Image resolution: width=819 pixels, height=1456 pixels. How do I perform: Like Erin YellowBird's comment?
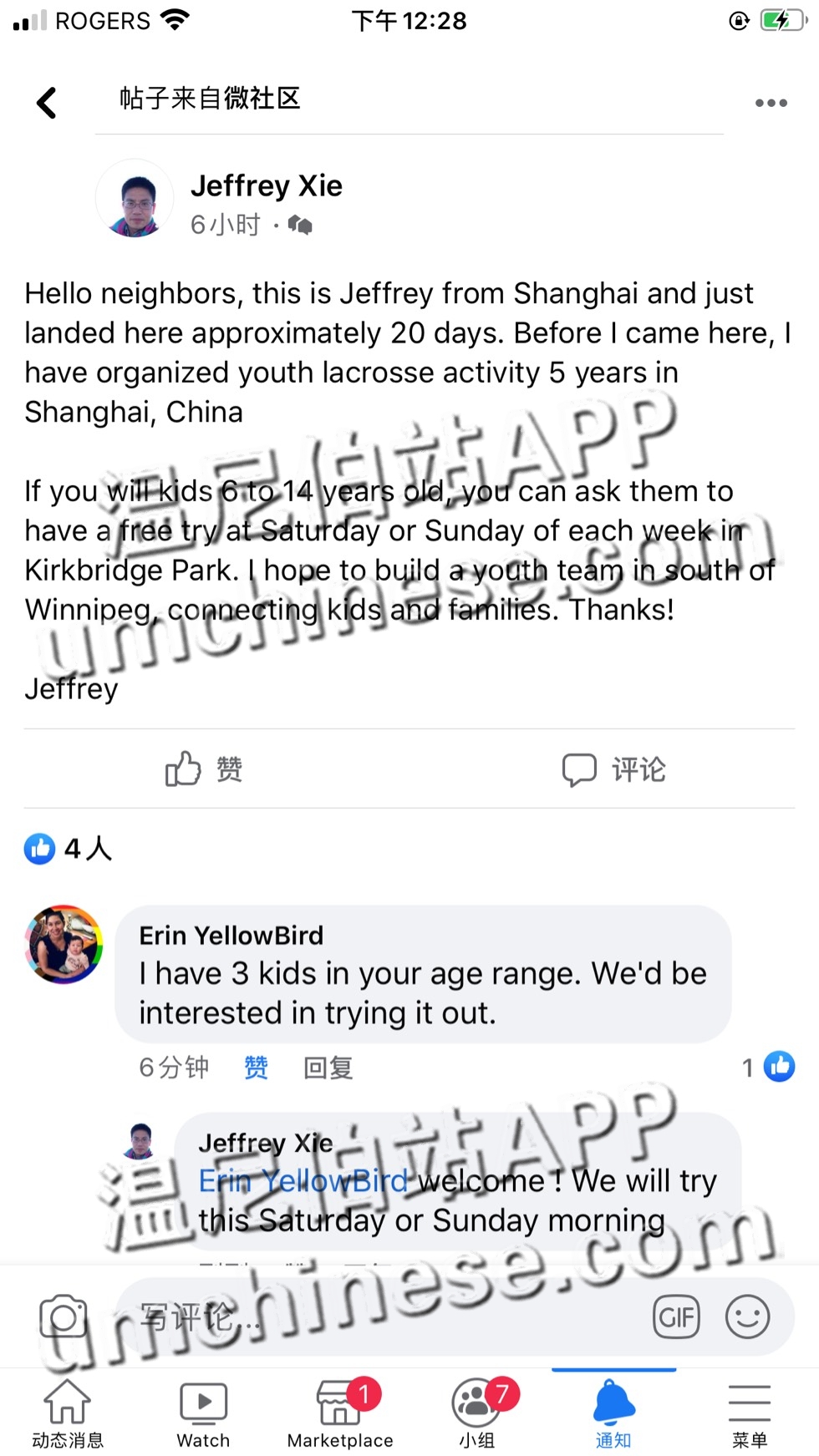[256, 1067]
